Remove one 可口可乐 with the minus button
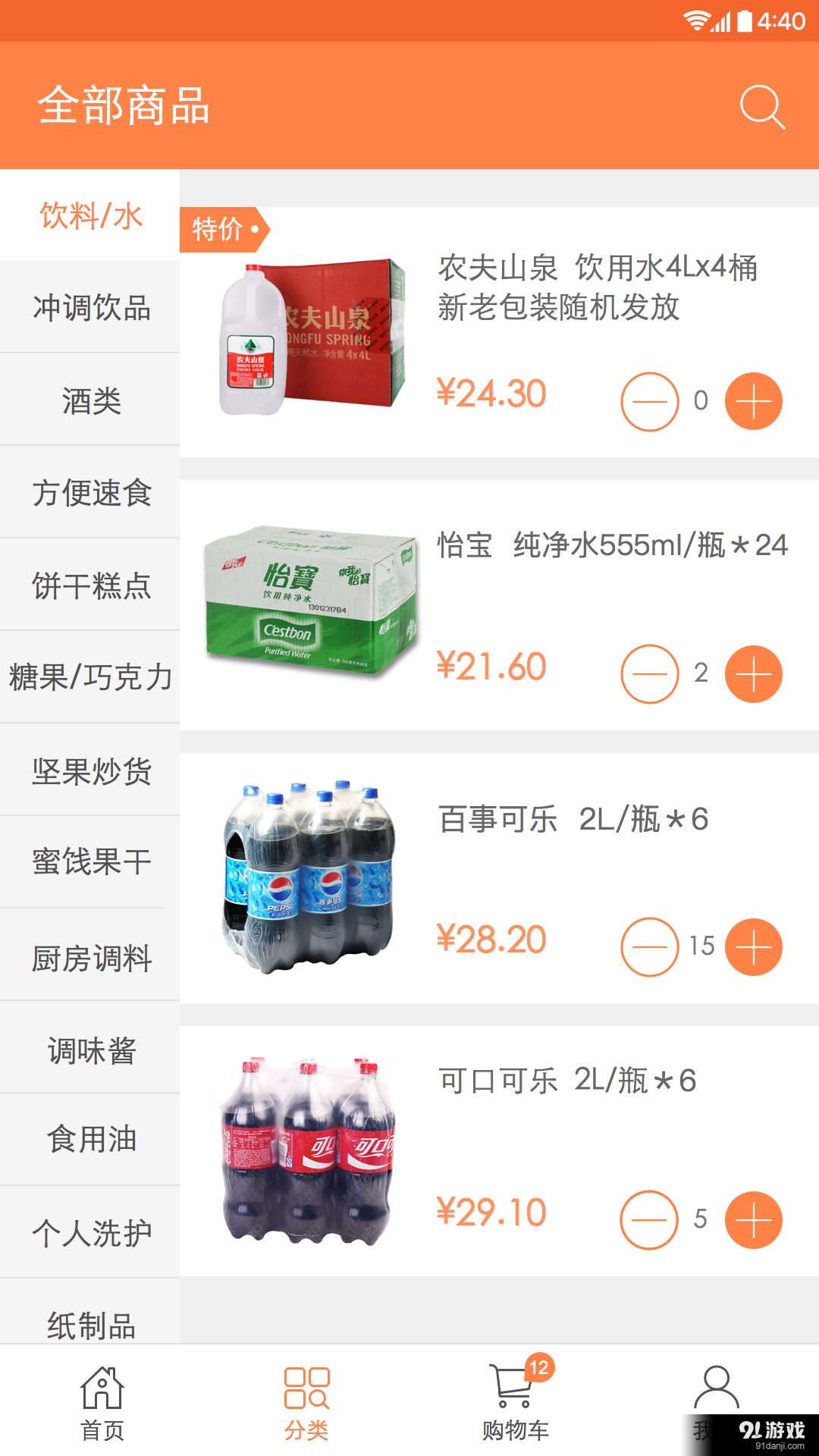The image size is (819, 1456). pos(650,1219)
